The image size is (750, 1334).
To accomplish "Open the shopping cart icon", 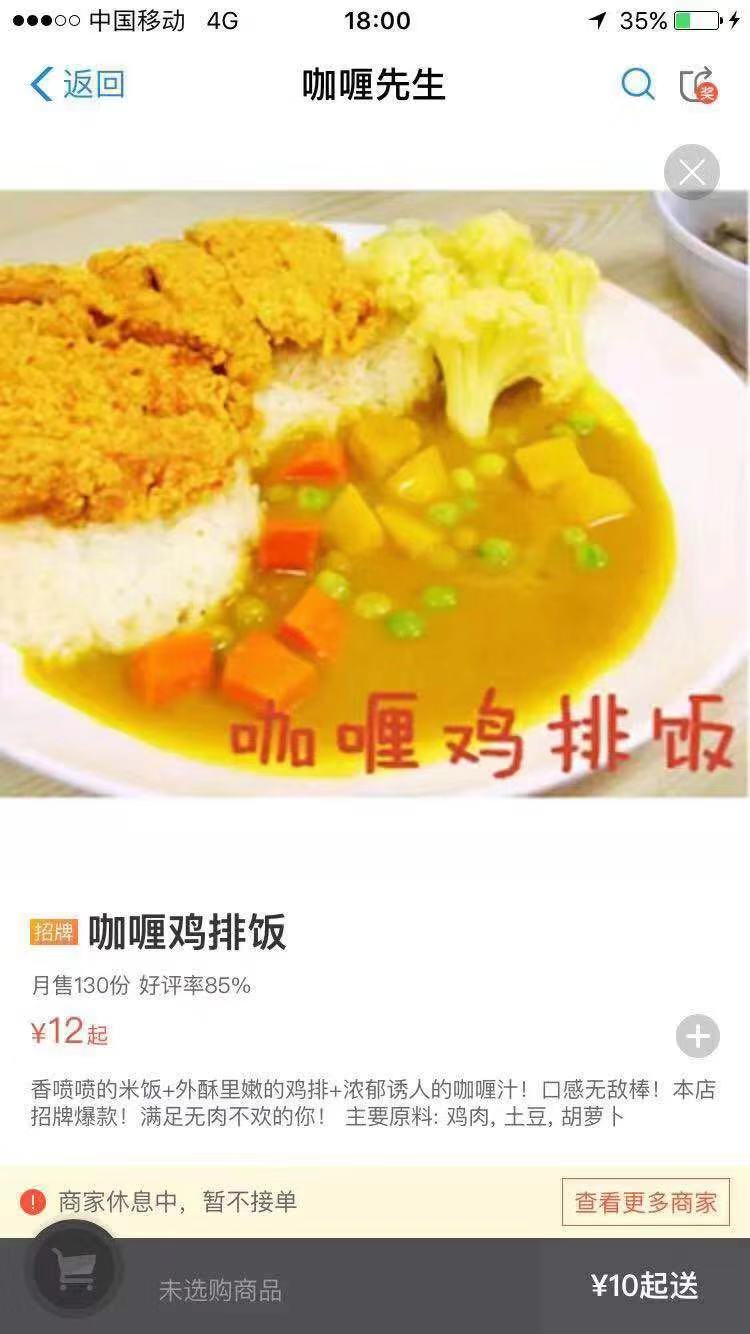I will 75,1270.
